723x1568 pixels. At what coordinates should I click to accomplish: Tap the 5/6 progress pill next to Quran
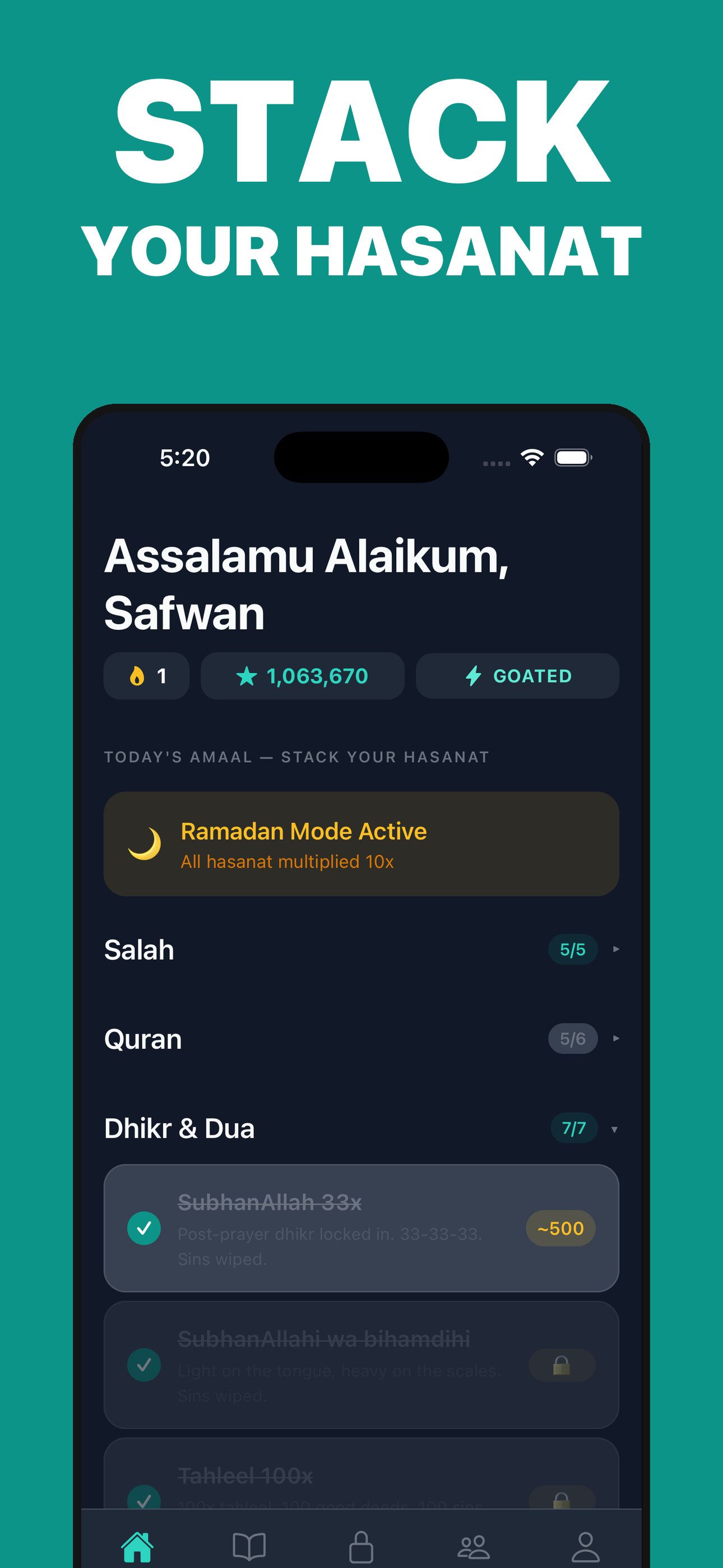[x=572, y=1039]
